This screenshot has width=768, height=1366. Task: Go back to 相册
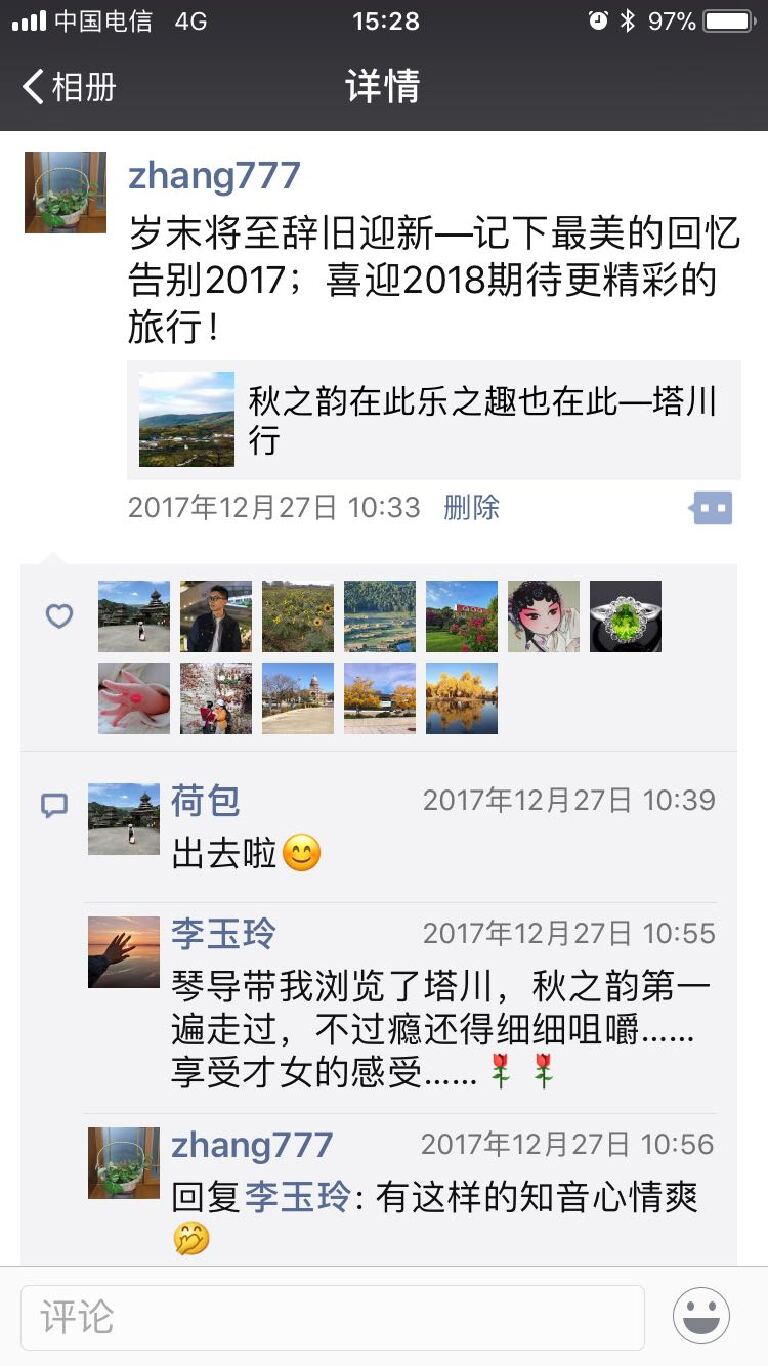pyautogui.click(x=68, y=87)
